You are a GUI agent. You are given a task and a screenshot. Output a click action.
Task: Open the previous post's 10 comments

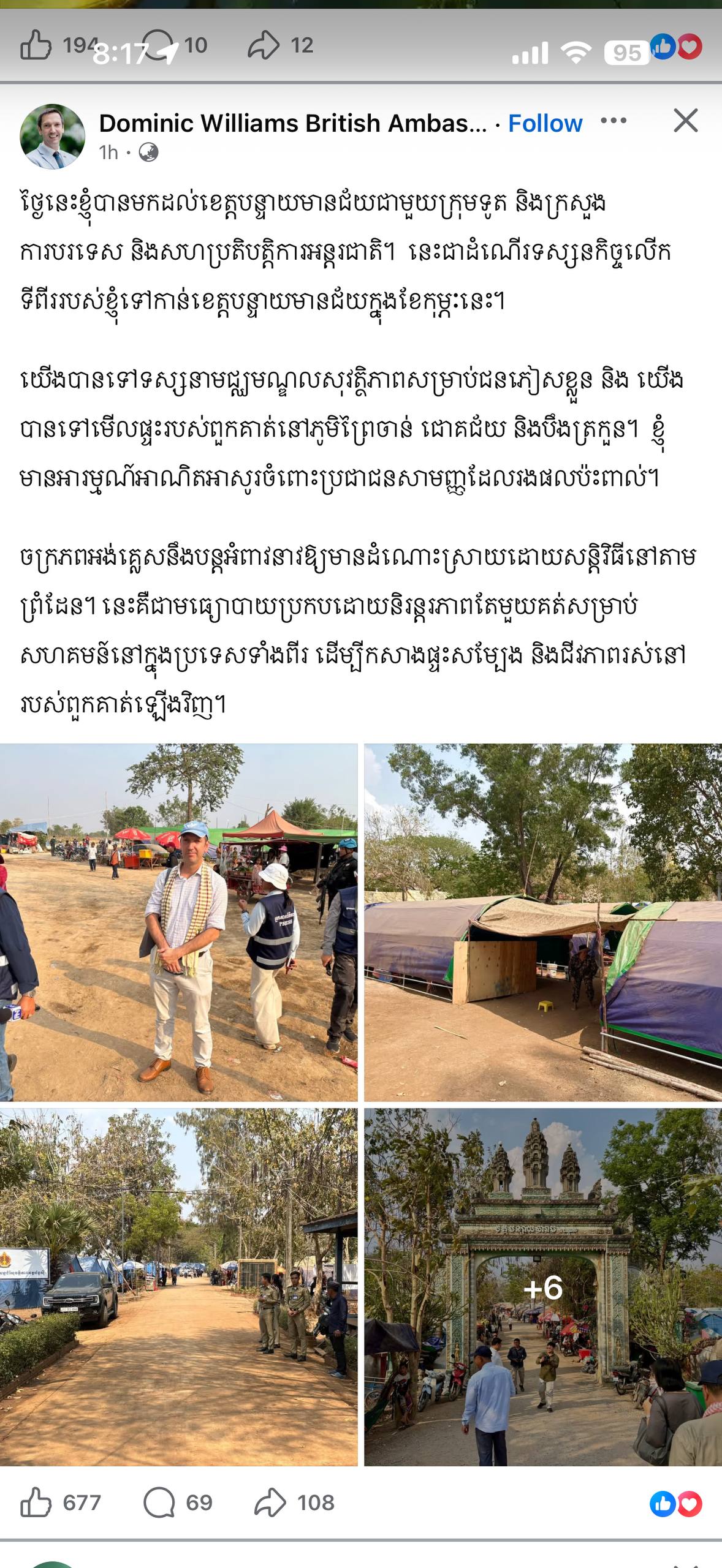(178, 46)
